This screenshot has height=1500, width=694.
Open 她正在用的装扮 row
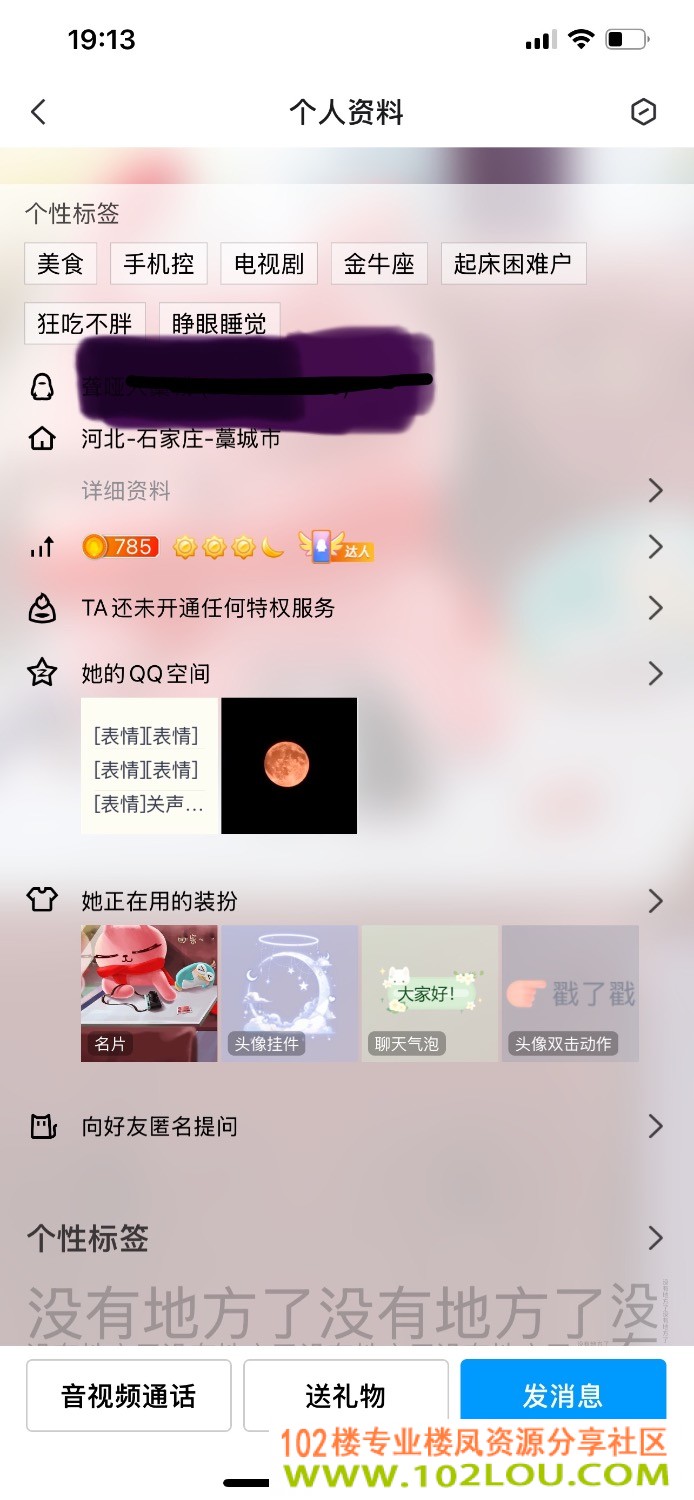347,901
